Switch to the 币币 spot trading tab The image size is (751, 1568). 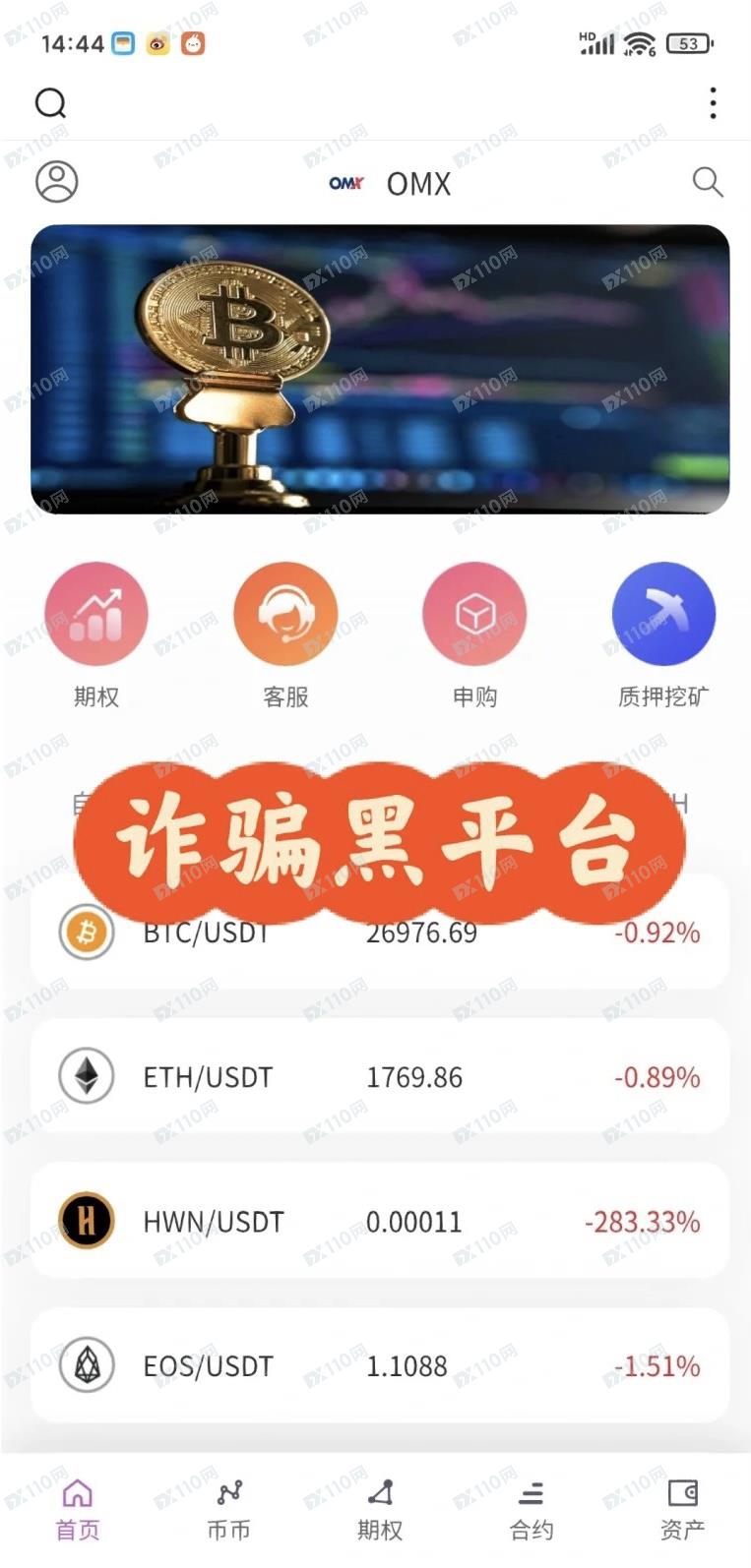click(228, 1510)
